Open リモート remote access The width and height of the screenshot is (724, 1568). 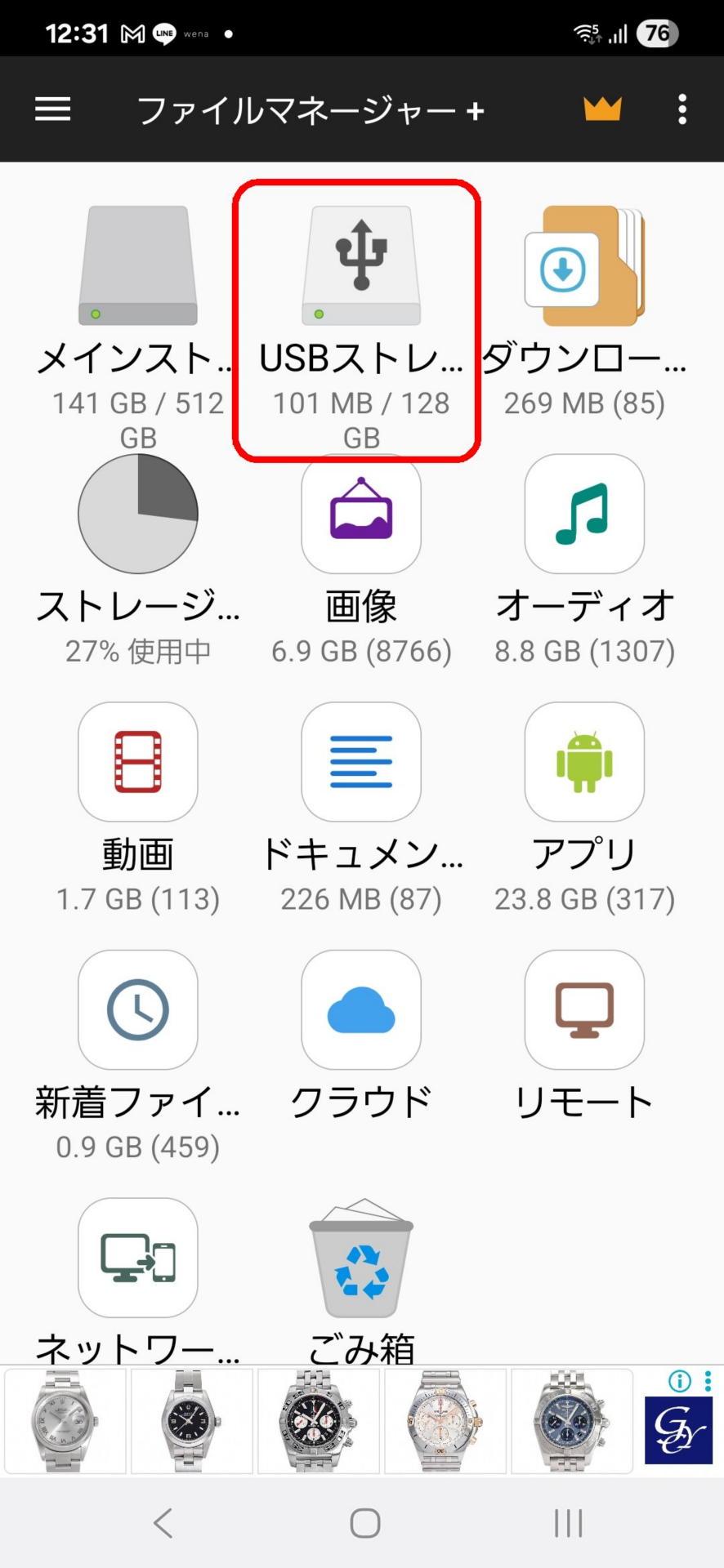tap(584, 1010)
